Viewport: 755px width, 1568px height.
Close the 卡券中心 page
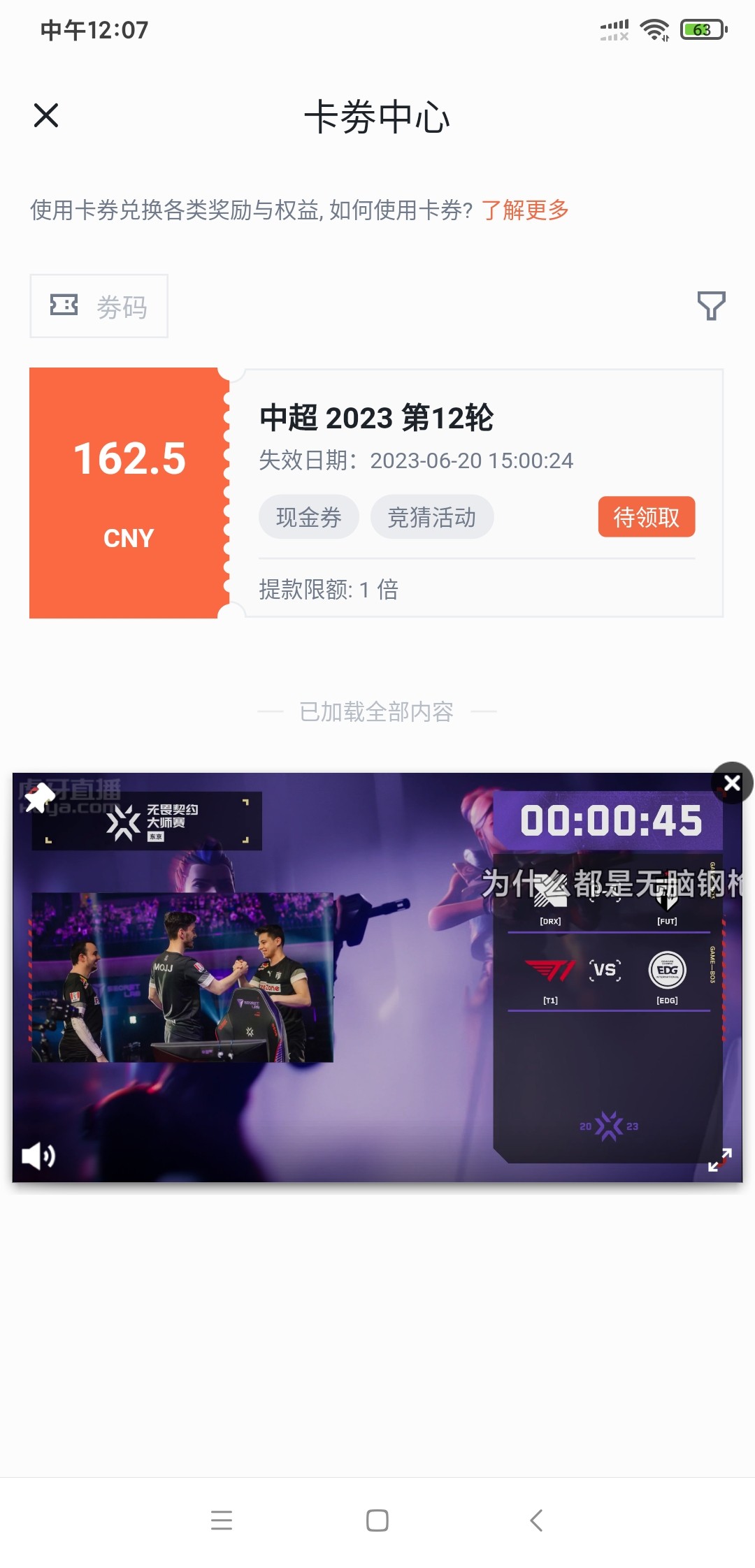[x=46, y=115]
